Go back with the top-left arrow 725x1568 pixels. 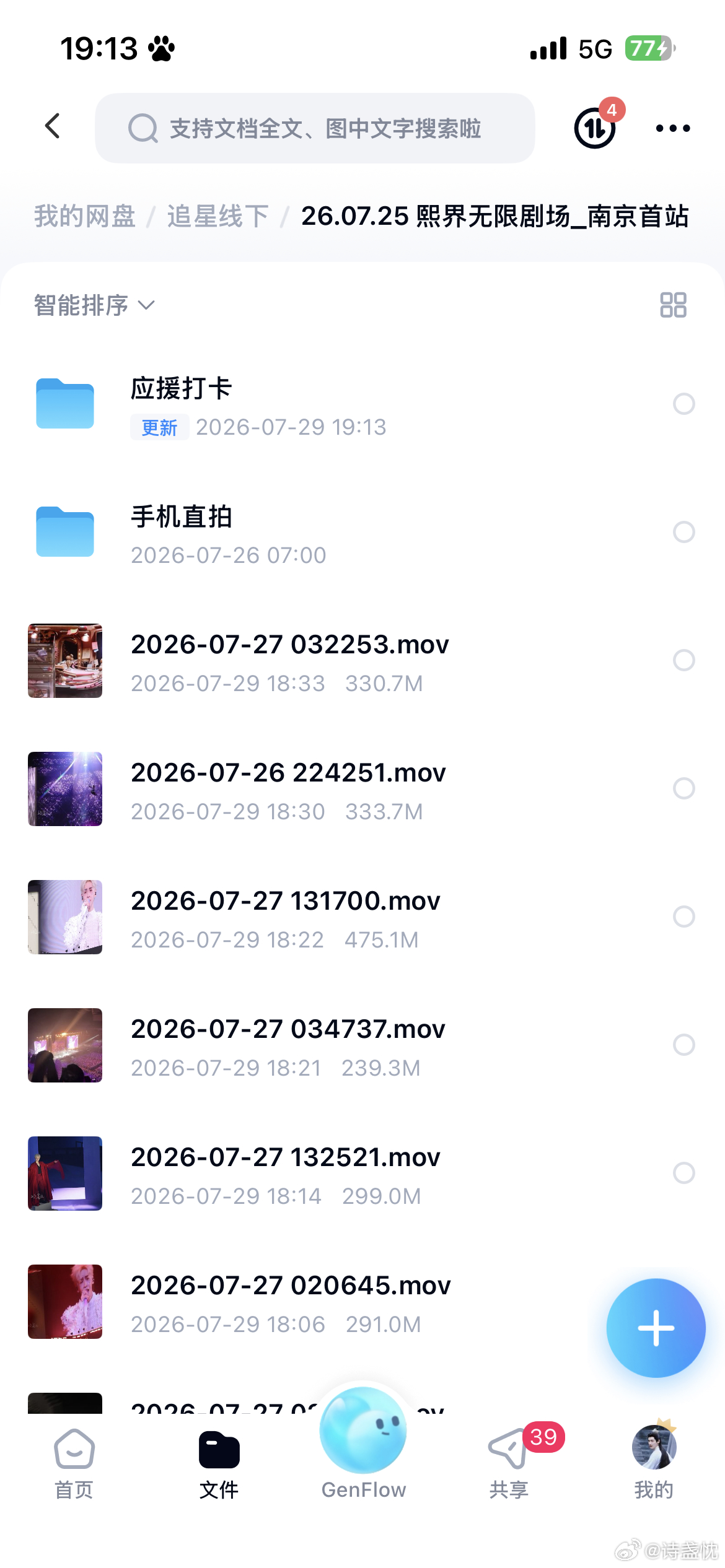[53, 126]
